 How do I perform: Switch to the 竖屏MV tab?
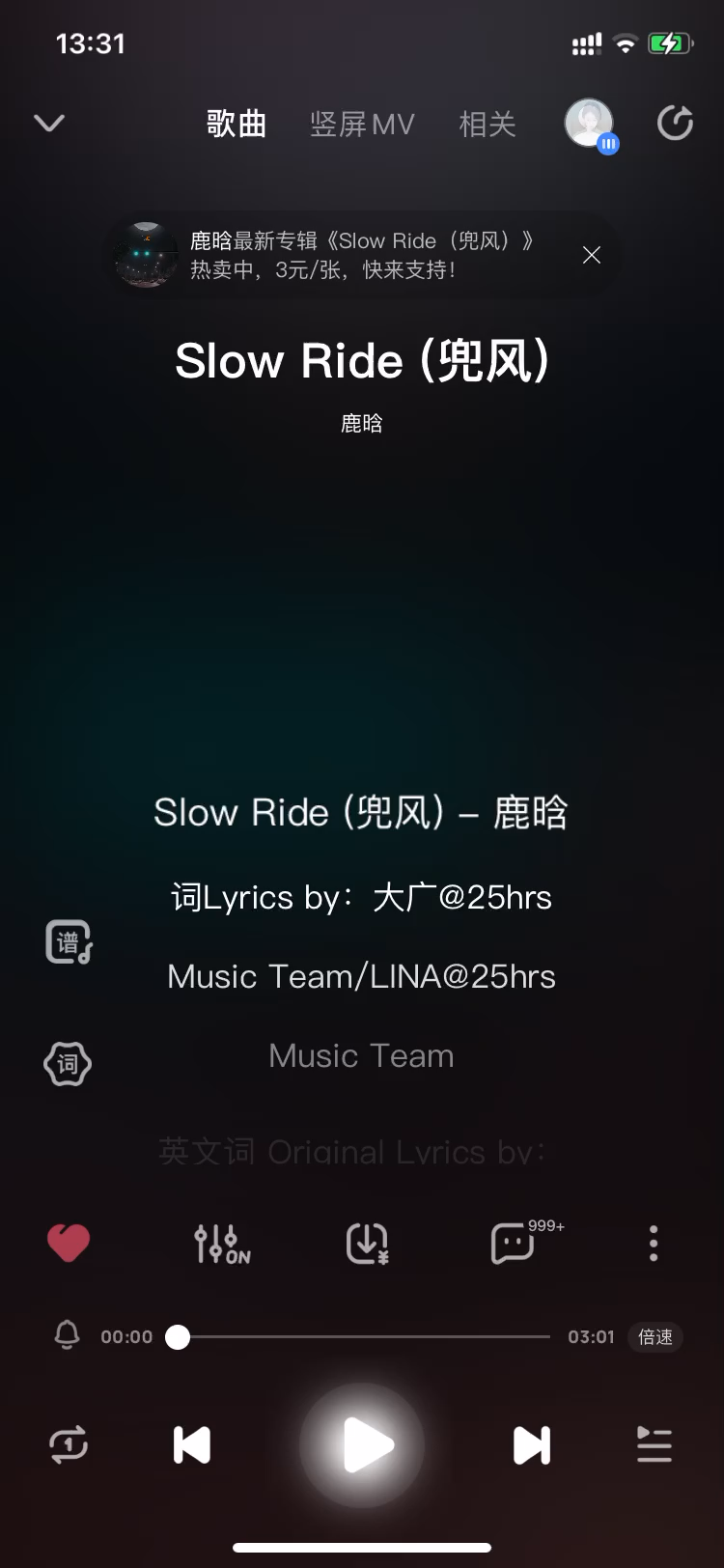tap(362, 125)
